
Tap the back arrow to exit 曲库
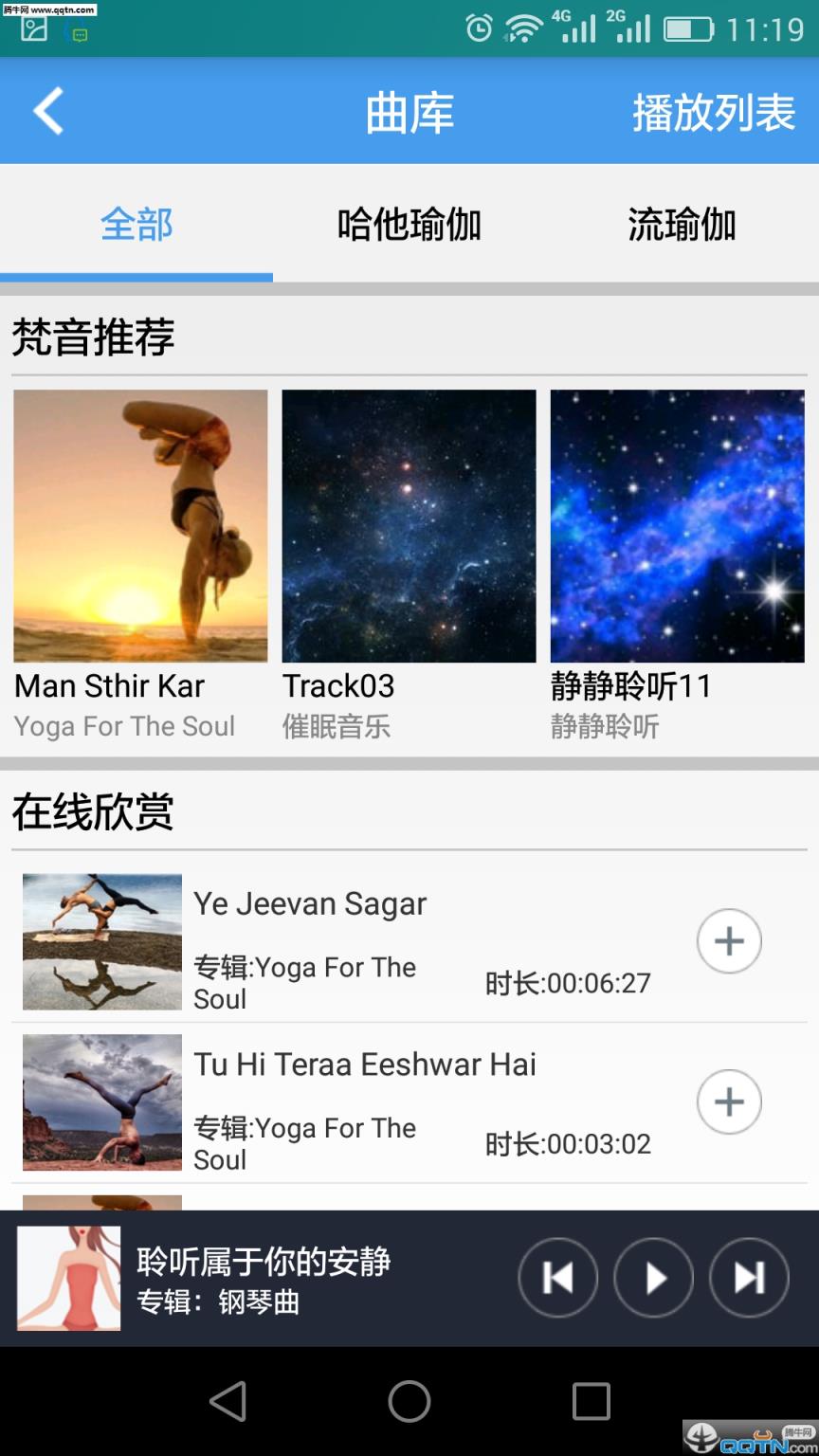point(45,111)
